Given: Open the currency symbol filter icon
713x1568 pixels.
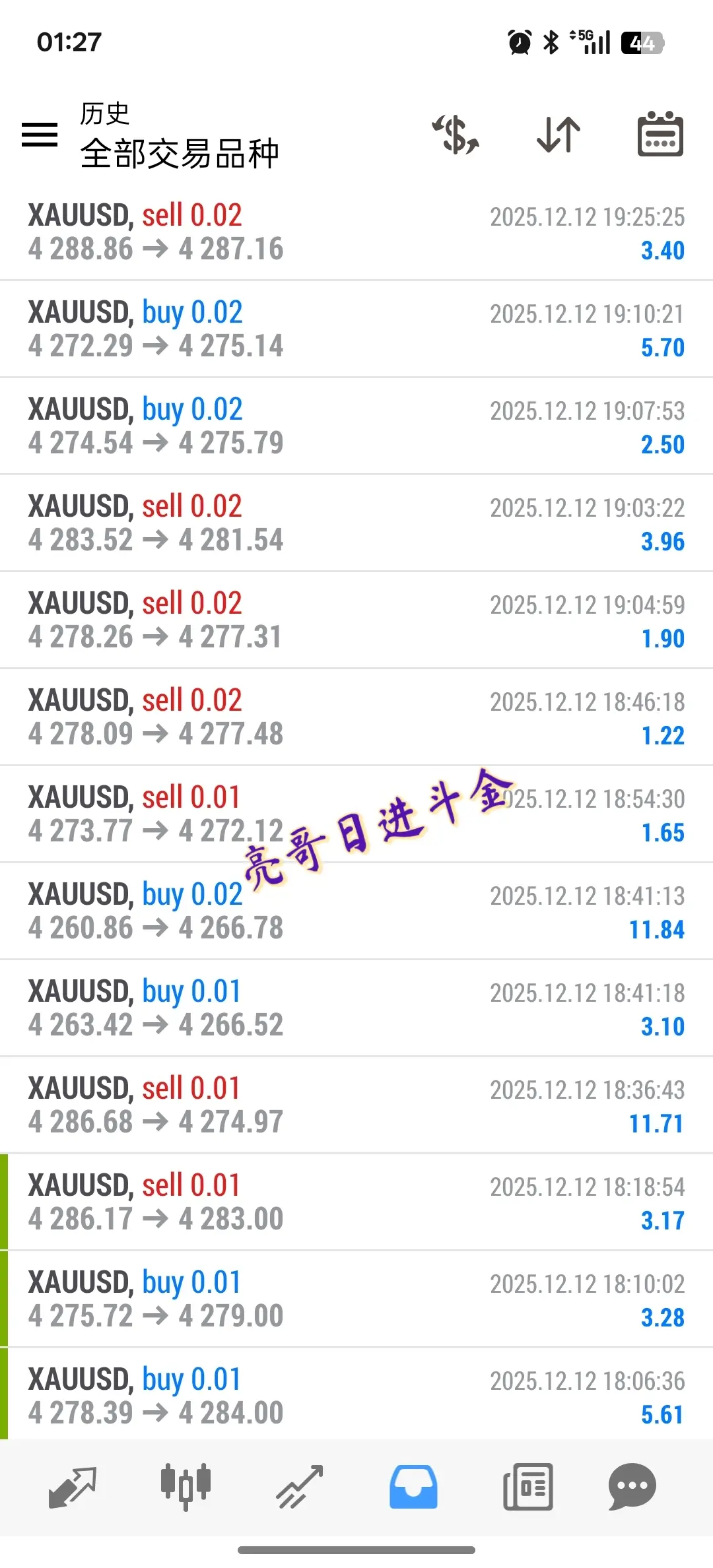Looking at the screenshot, I should [x=456, y=135].
